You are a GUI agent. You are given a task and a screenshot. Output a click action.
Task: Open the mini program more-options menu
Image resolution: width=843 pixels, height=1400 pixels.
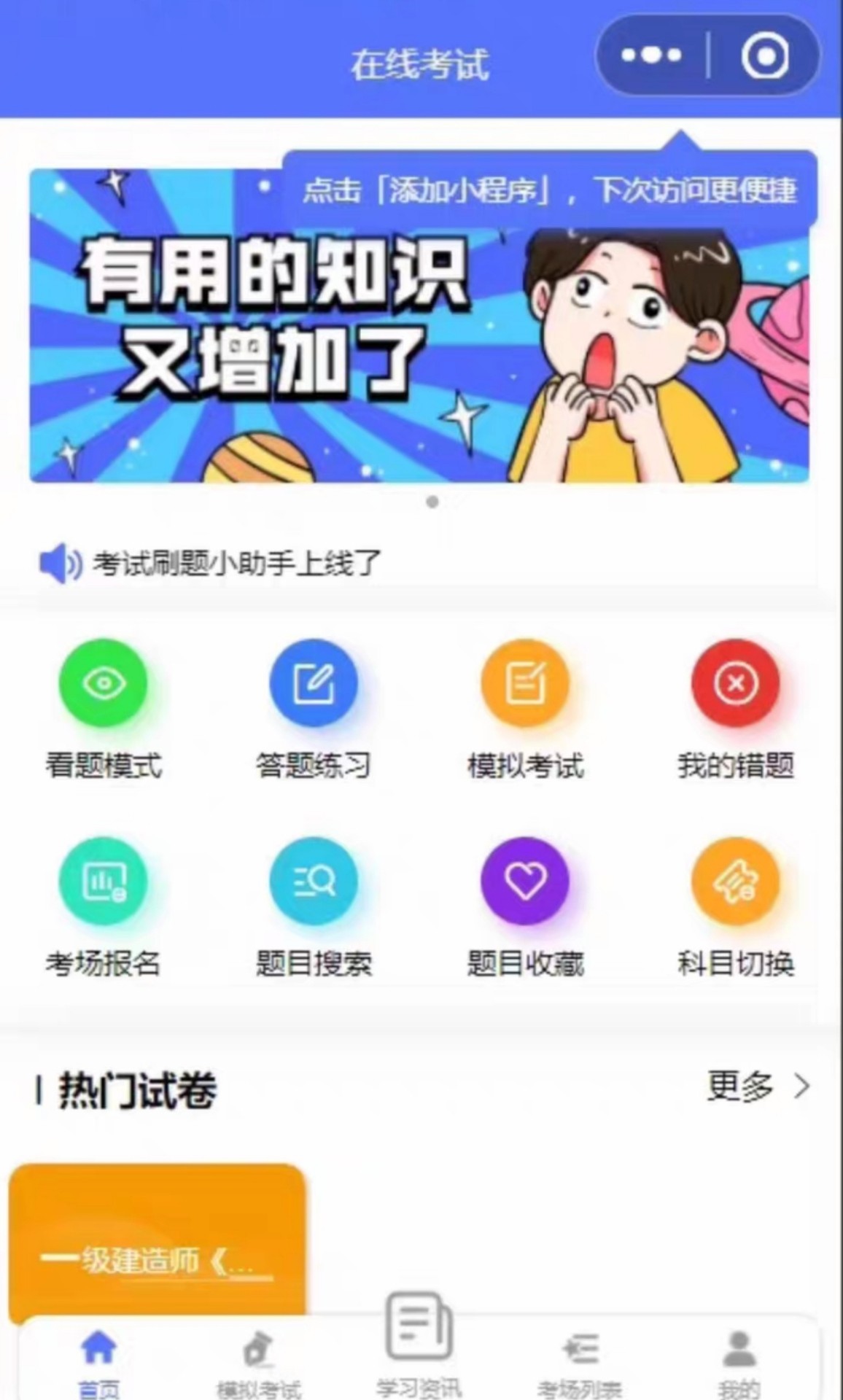point(651,55)
